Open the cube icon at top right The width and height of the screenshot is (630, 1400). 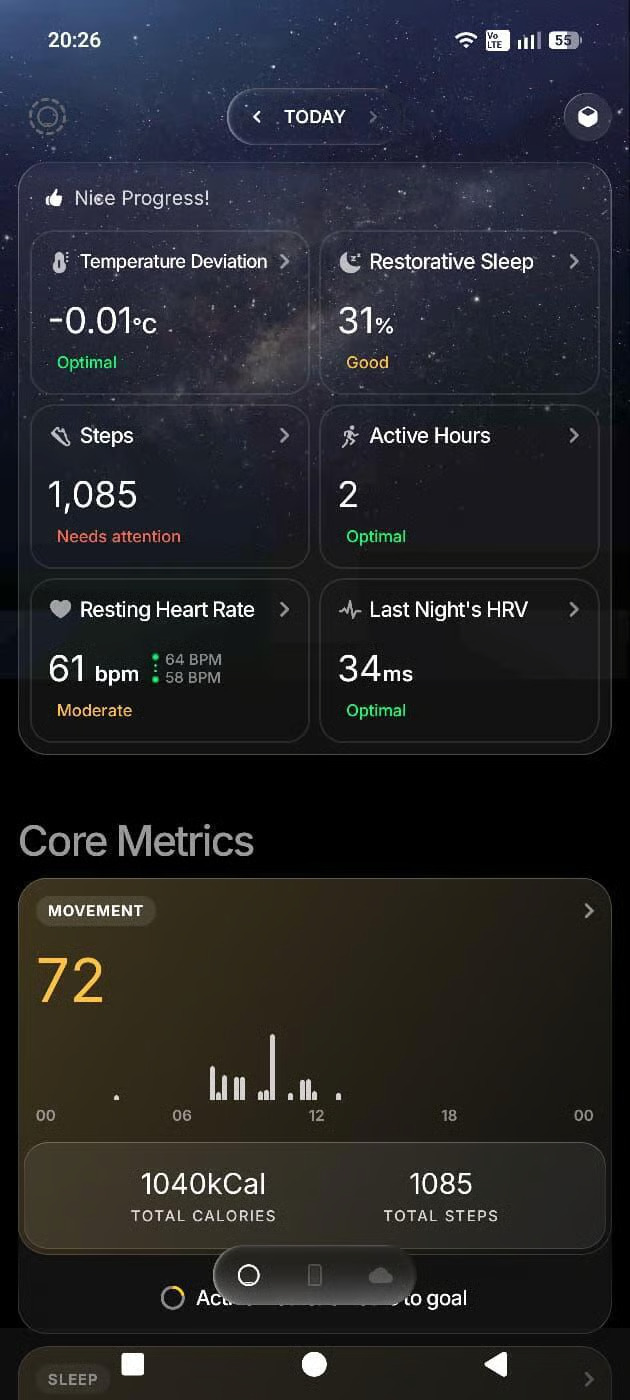point(588,117)
